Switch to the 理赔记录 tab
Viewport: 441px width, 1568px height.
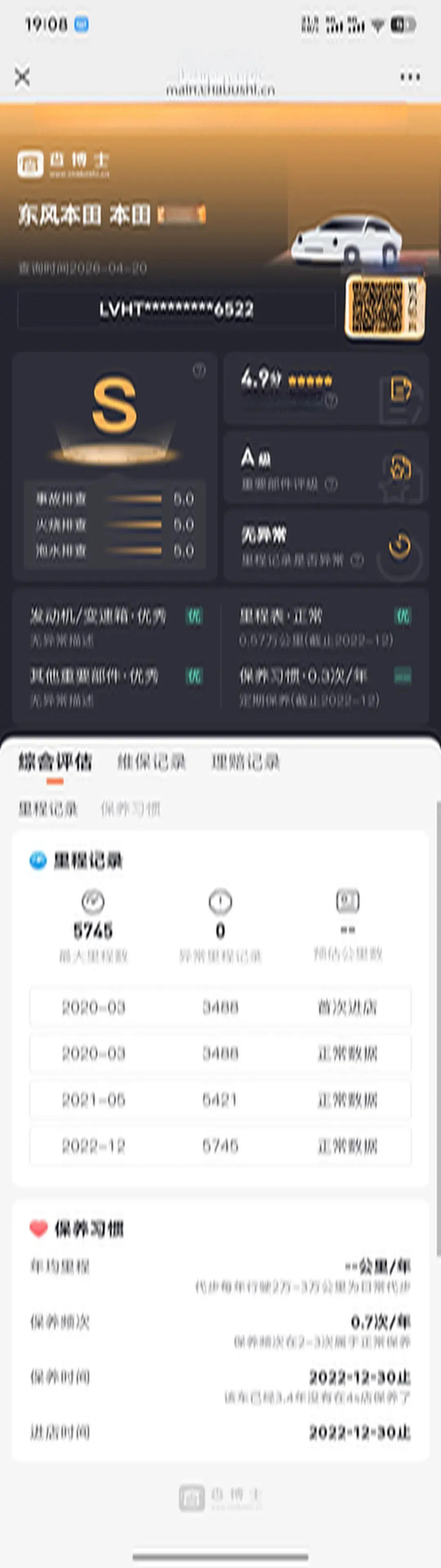coord(245,762)
